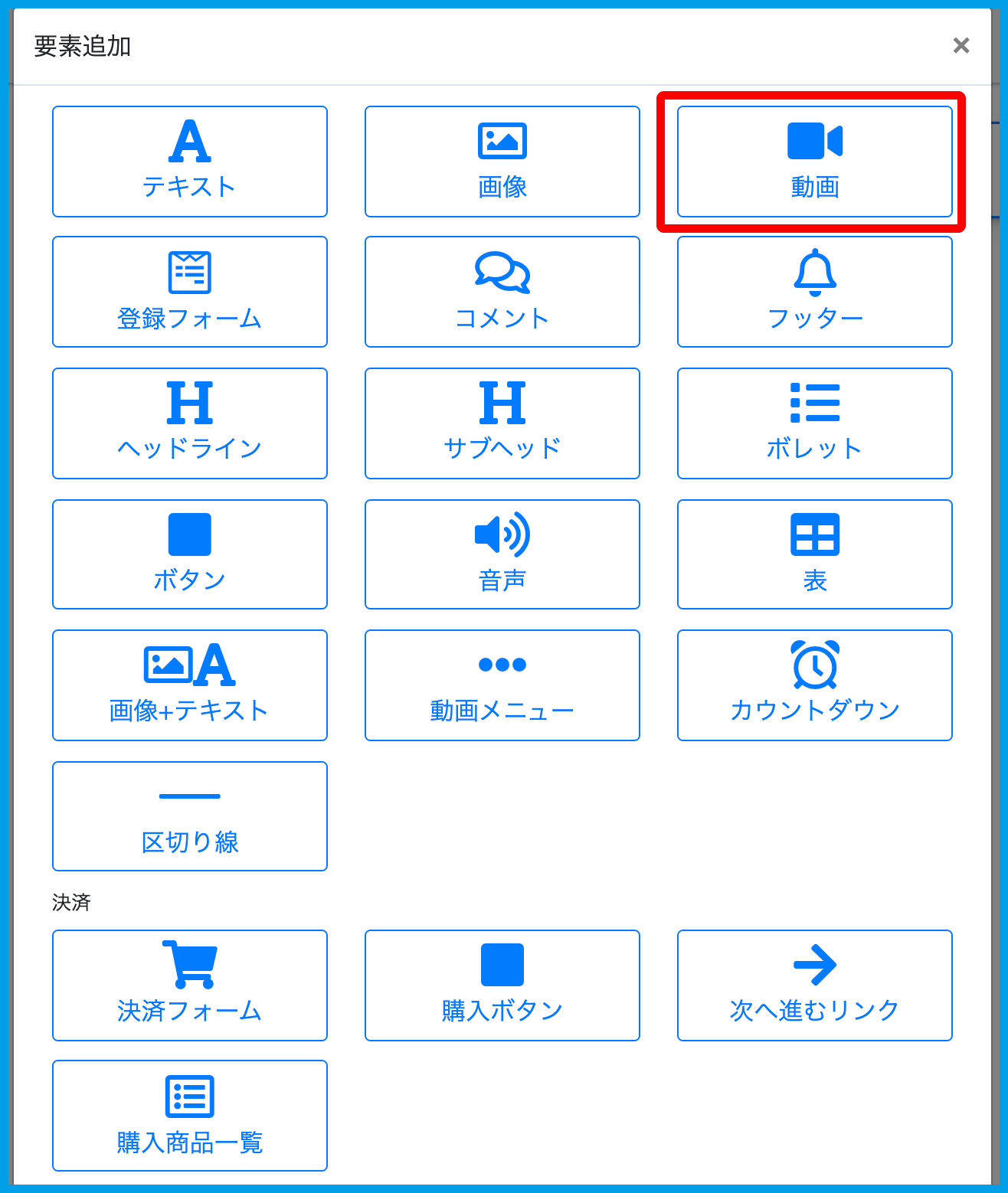The width and height of the screenshot is (1008, 1193).
Task: Choose the 動画メニュー element
Action: coord(502,685)
